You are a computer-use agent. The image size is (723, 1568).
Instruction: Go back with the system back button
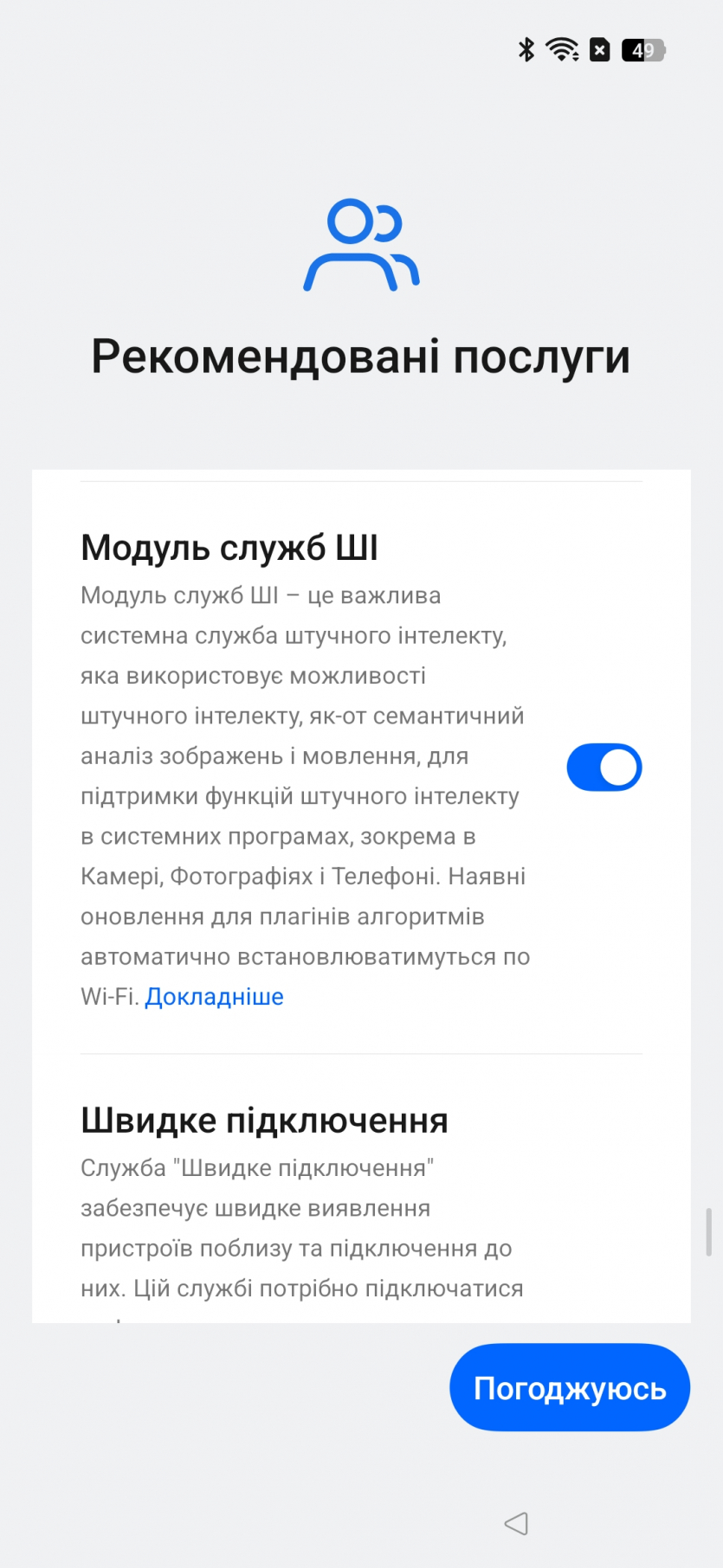pos(516,1523)
